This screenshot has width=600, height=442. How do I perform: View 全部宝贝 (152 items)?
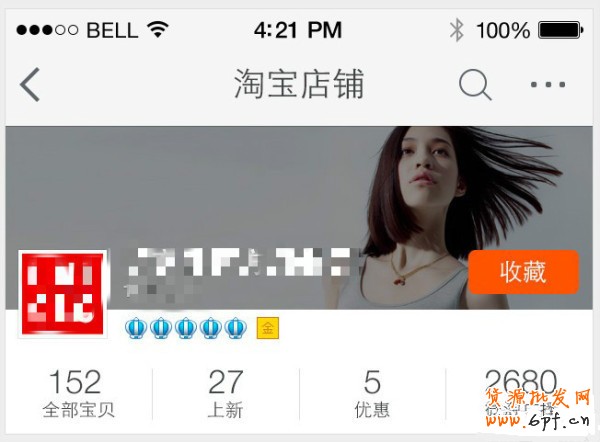tap(77, 394)
